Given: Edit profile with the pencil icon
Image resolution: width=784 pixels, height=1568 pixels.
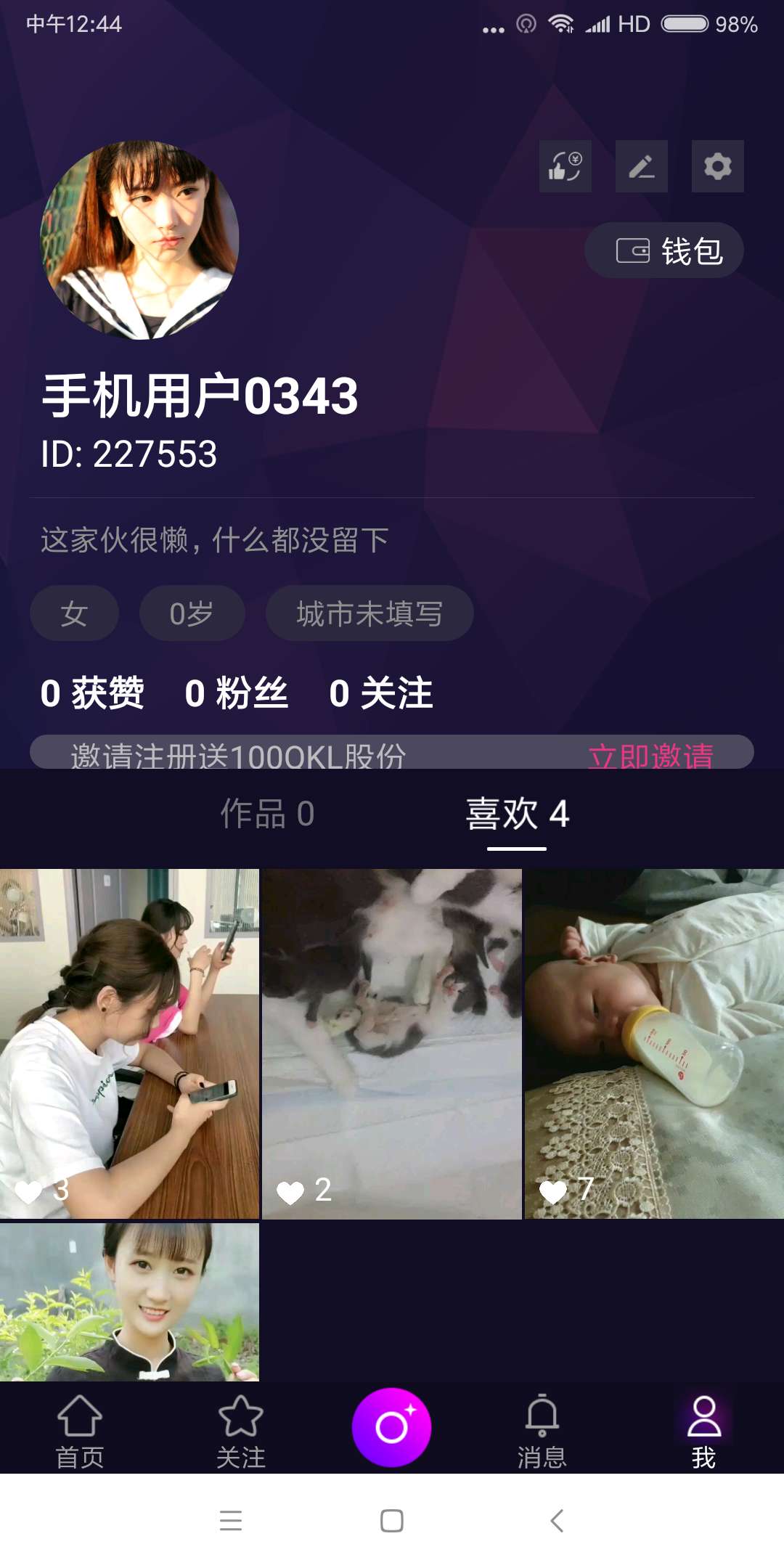Looking at the screenshot, I should [x=641, y=166].
